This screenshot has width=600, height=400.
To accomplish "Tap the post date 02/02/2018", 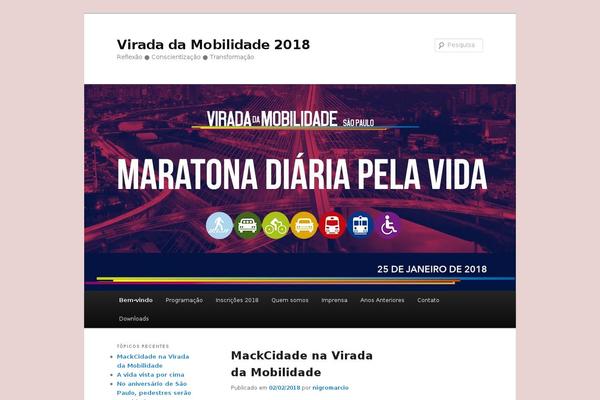I will 284,387.
